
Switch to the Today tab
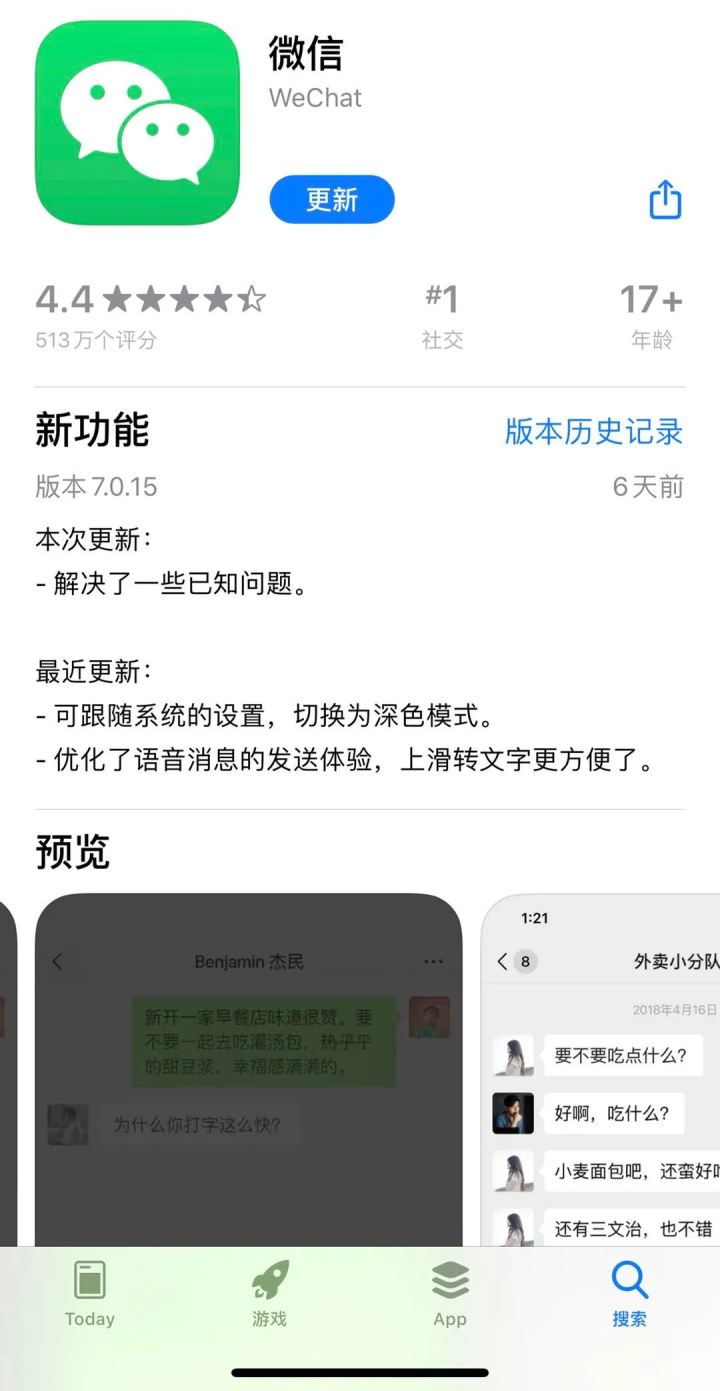90,1294
